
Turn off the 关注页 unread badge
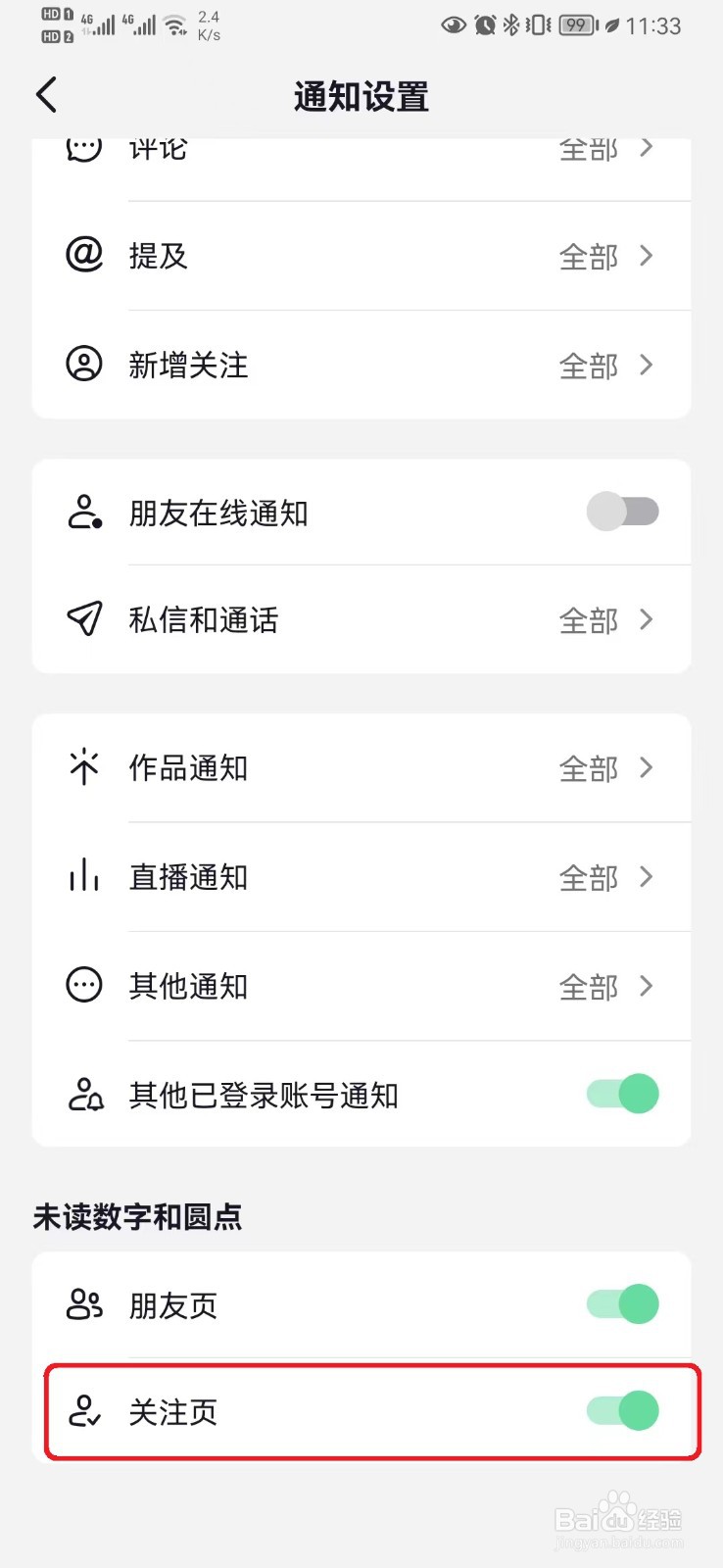pos(622,1411)
